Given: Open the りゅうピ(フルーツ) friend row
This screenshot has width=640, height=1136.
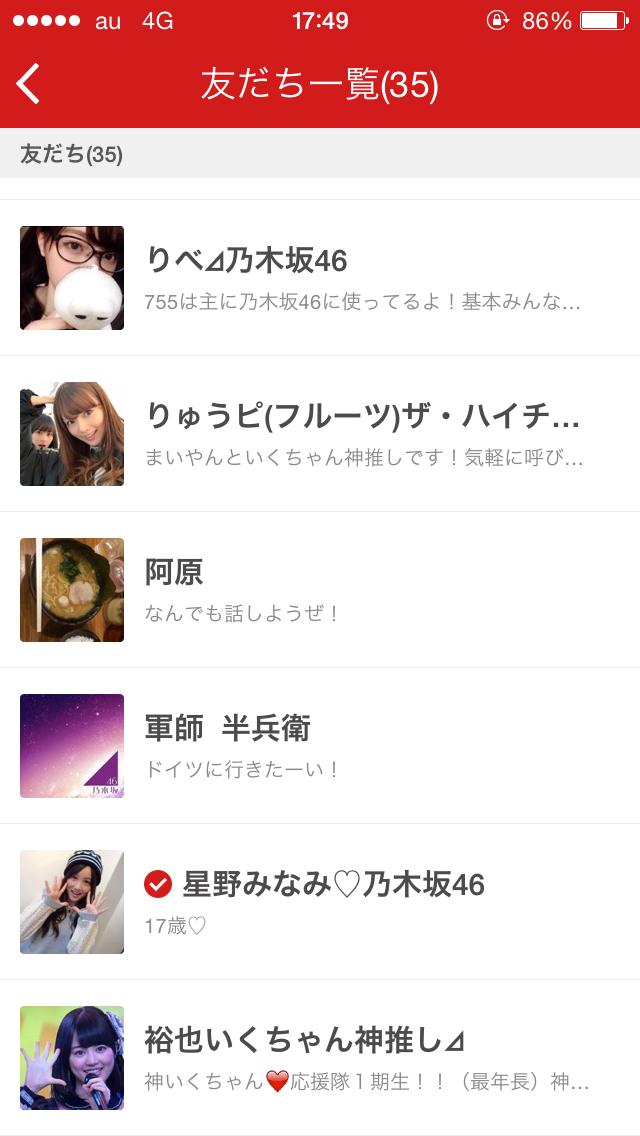Looking at the screenshot, I should click(x=320, y=434).
